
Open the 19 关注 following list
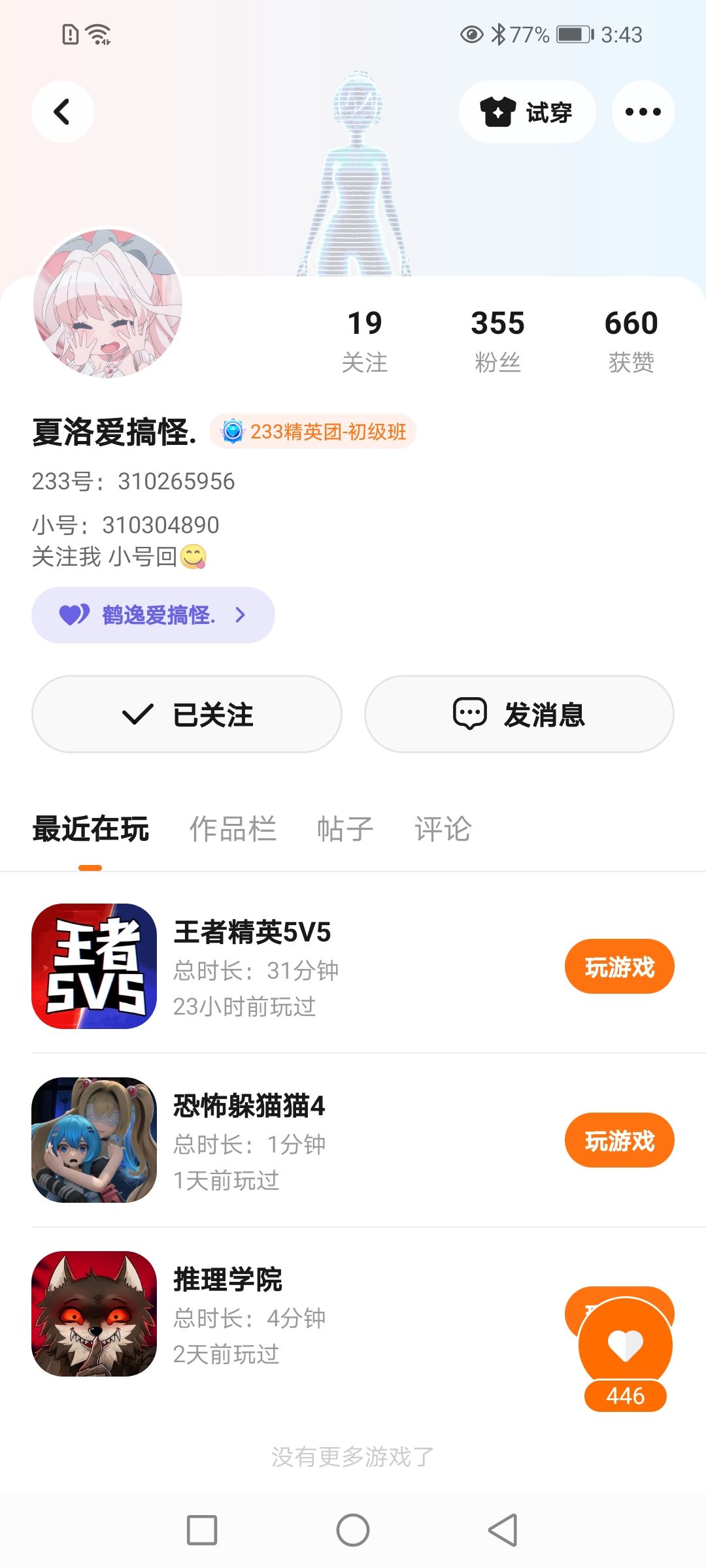tap(365, 340)
